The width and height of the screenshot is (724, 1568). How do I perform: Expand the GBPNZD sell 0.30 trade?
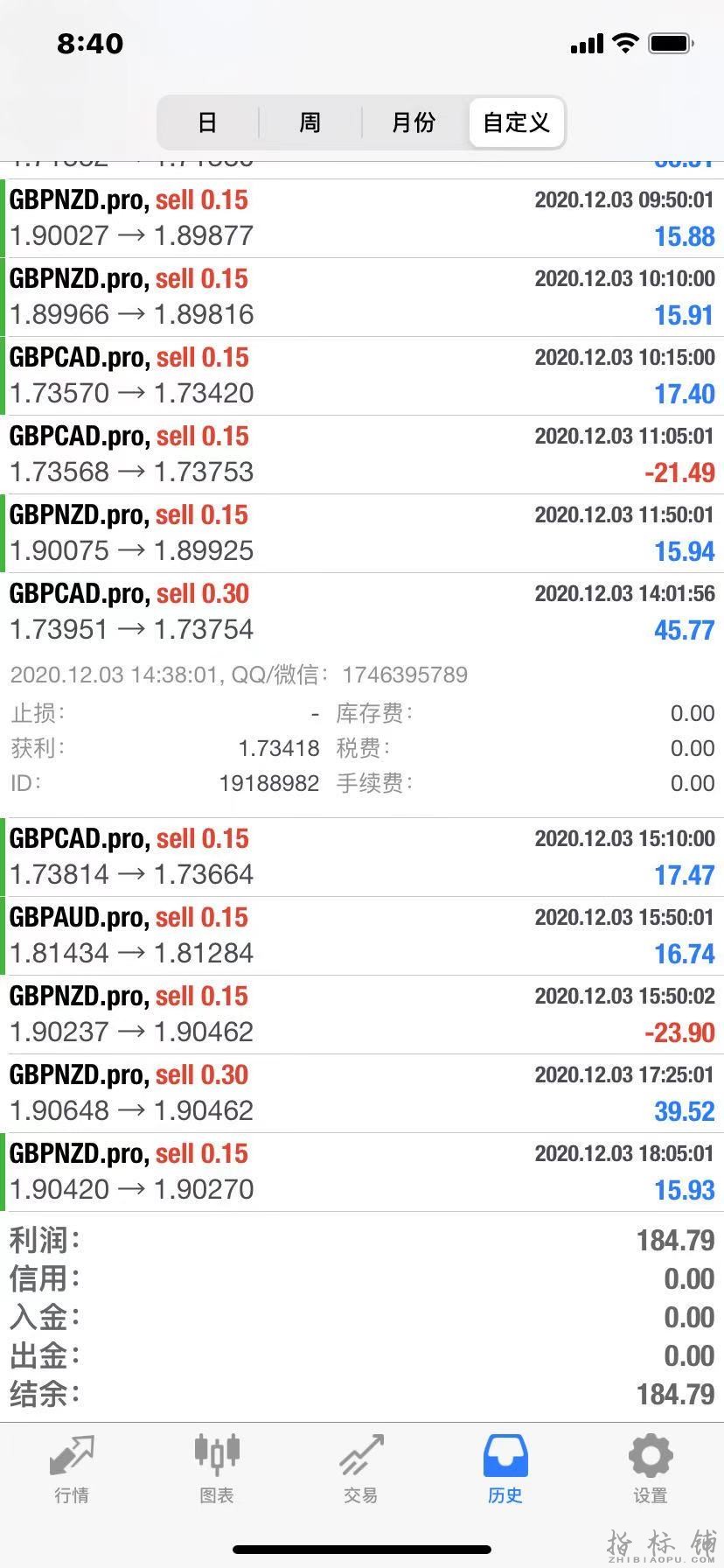click(362, 1093)
